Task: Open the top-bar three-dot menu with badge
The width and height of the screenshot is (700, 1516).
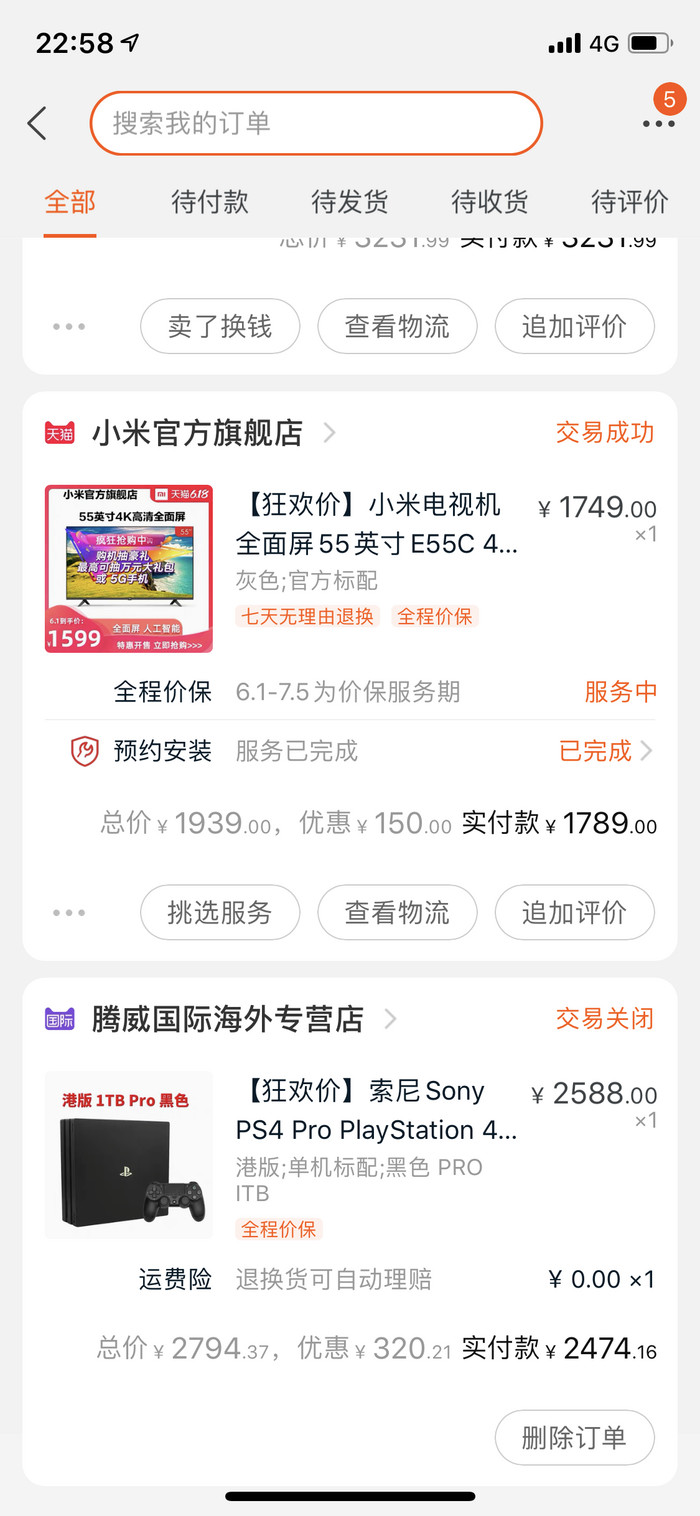Action: (x=658, y=123)
